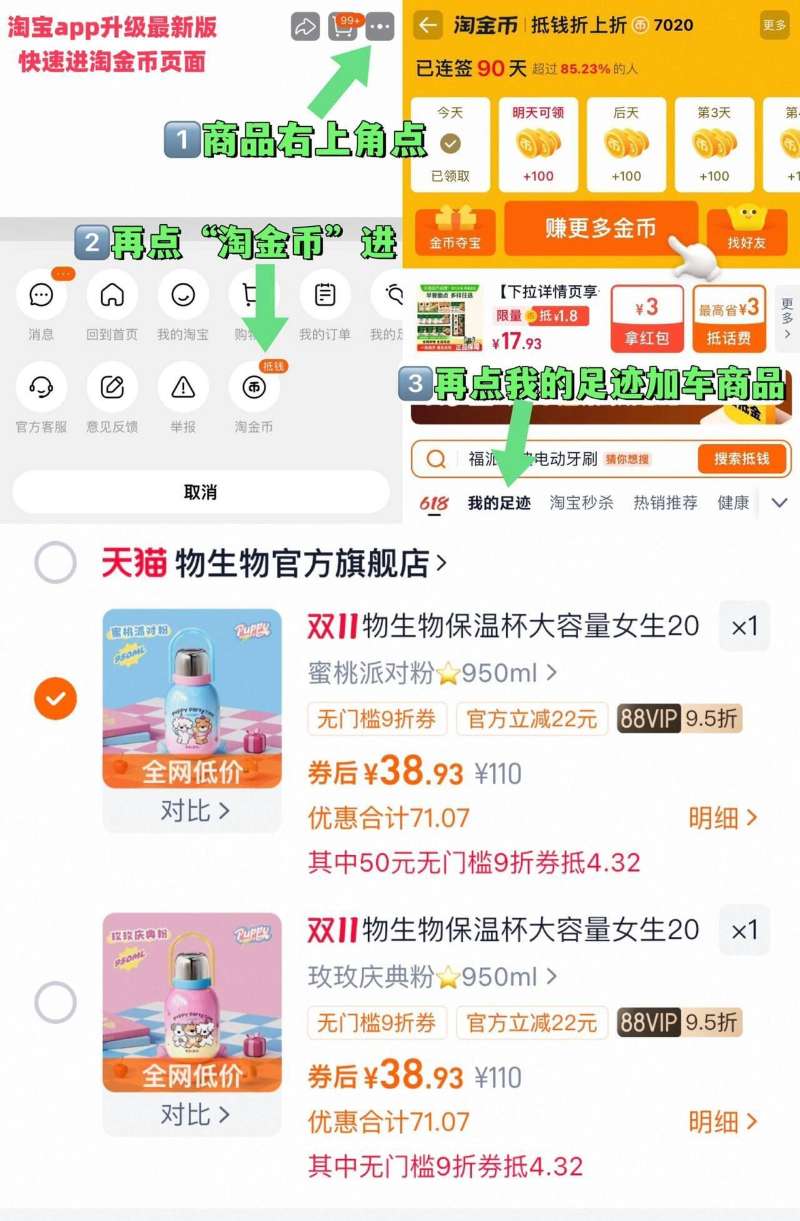Click the 意见反馈 feedback icon
The image size is (800, 1221).
pyautogui.click(x=112, y=393)
